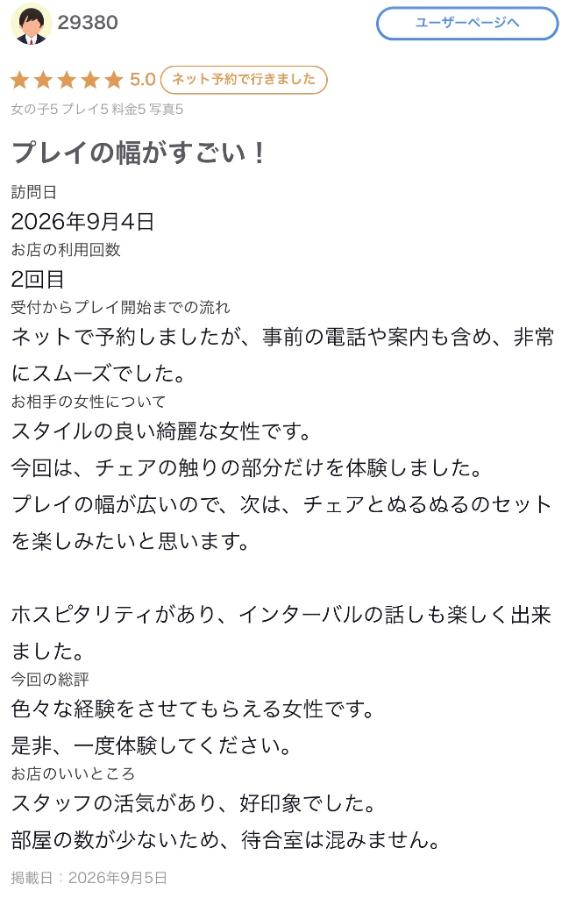Tap user 29380's avatar
The width and height of the screenshot is (576, 897).
tap(31, 23)
